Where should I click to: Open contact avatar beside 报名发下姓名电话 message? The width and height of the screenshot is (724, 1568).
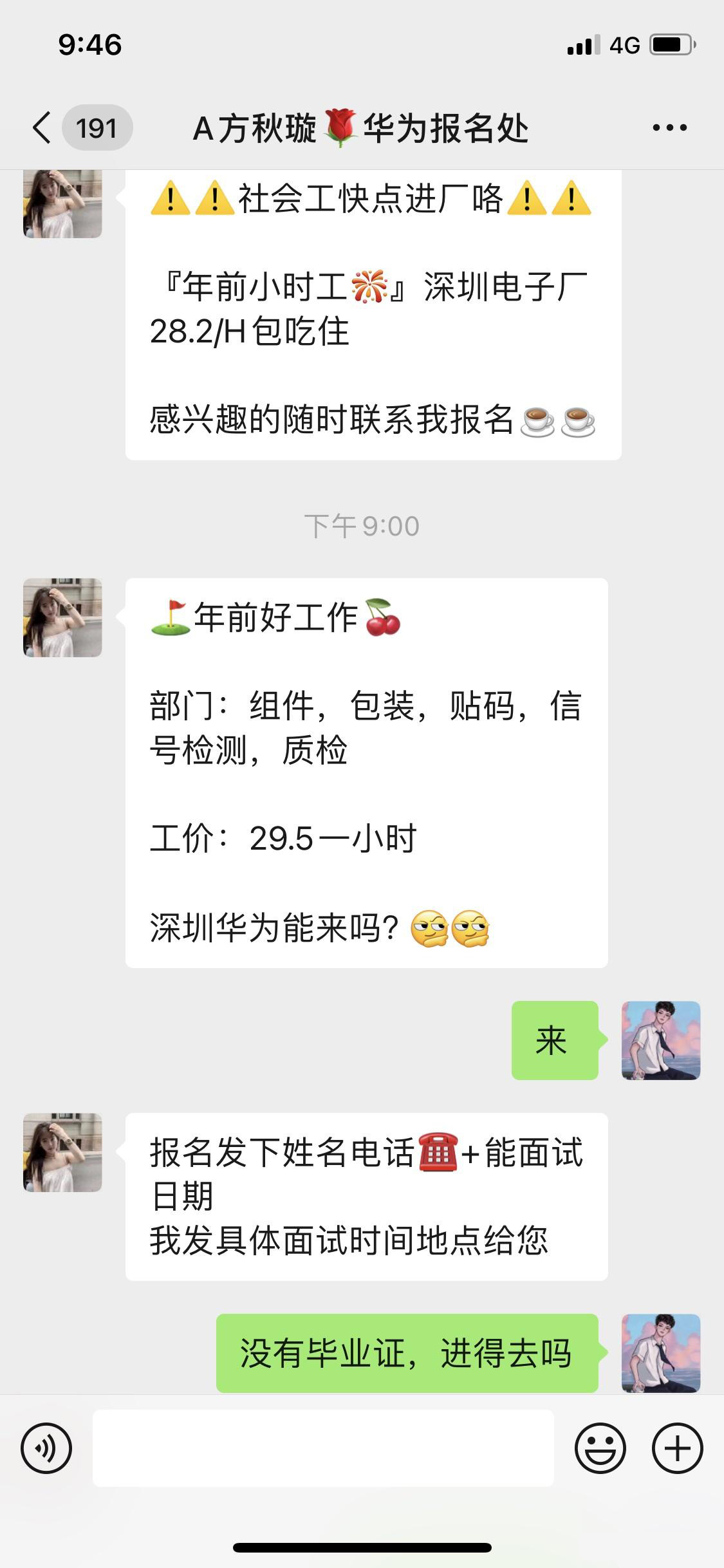coord(62,1152)
